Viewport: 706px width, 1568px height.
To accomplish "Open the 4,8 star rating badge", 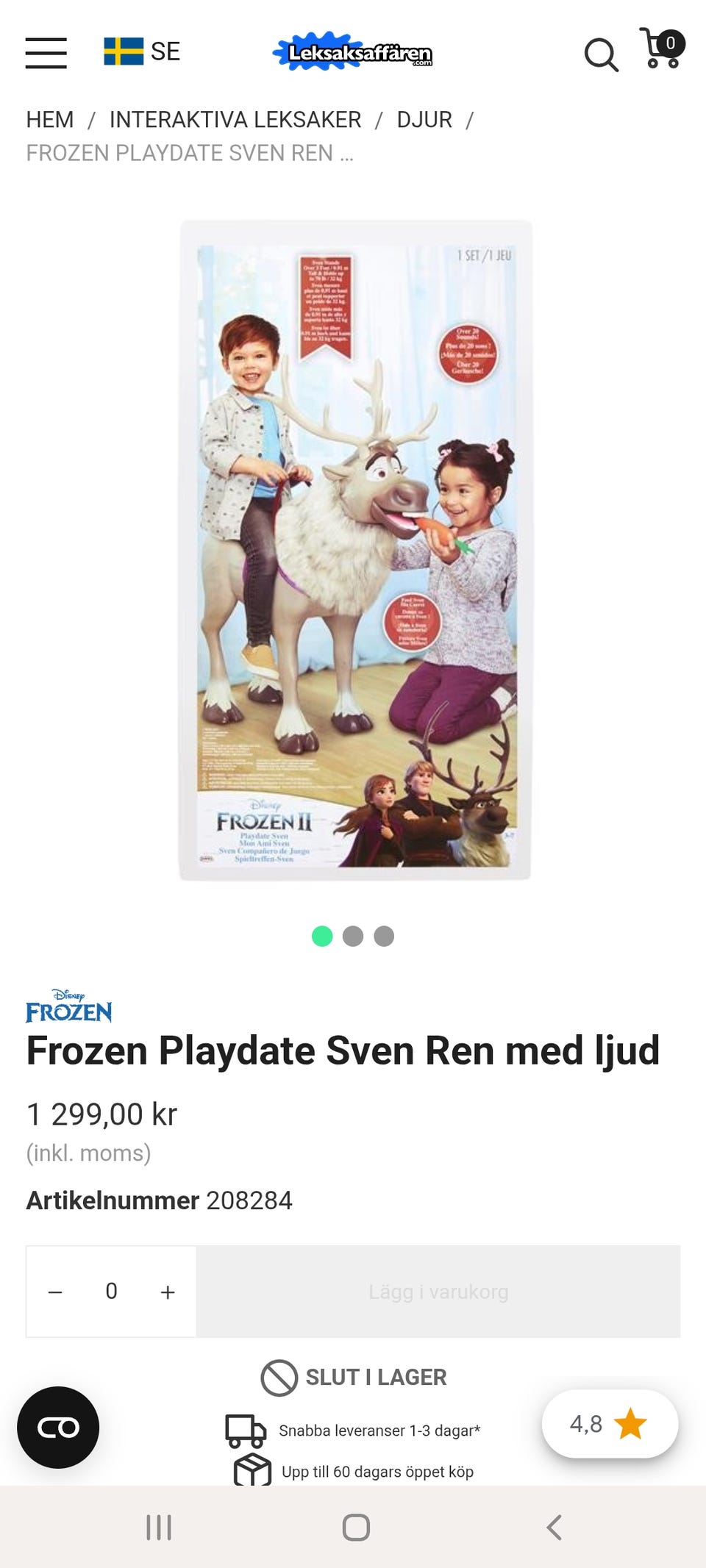I will click(610, 1424).
